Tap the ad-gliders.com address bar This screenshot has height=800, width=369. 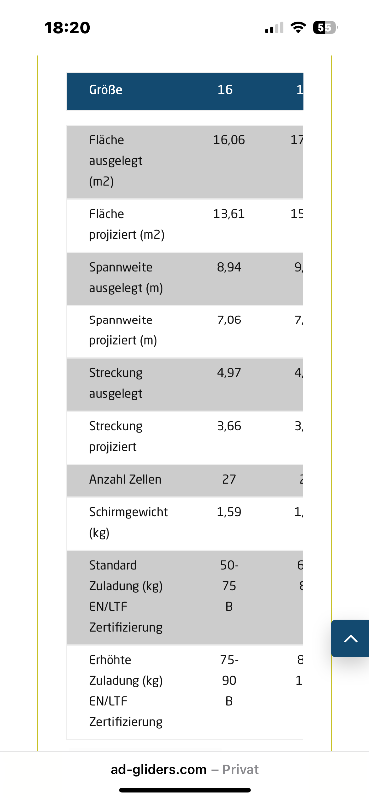click(184, 769)
